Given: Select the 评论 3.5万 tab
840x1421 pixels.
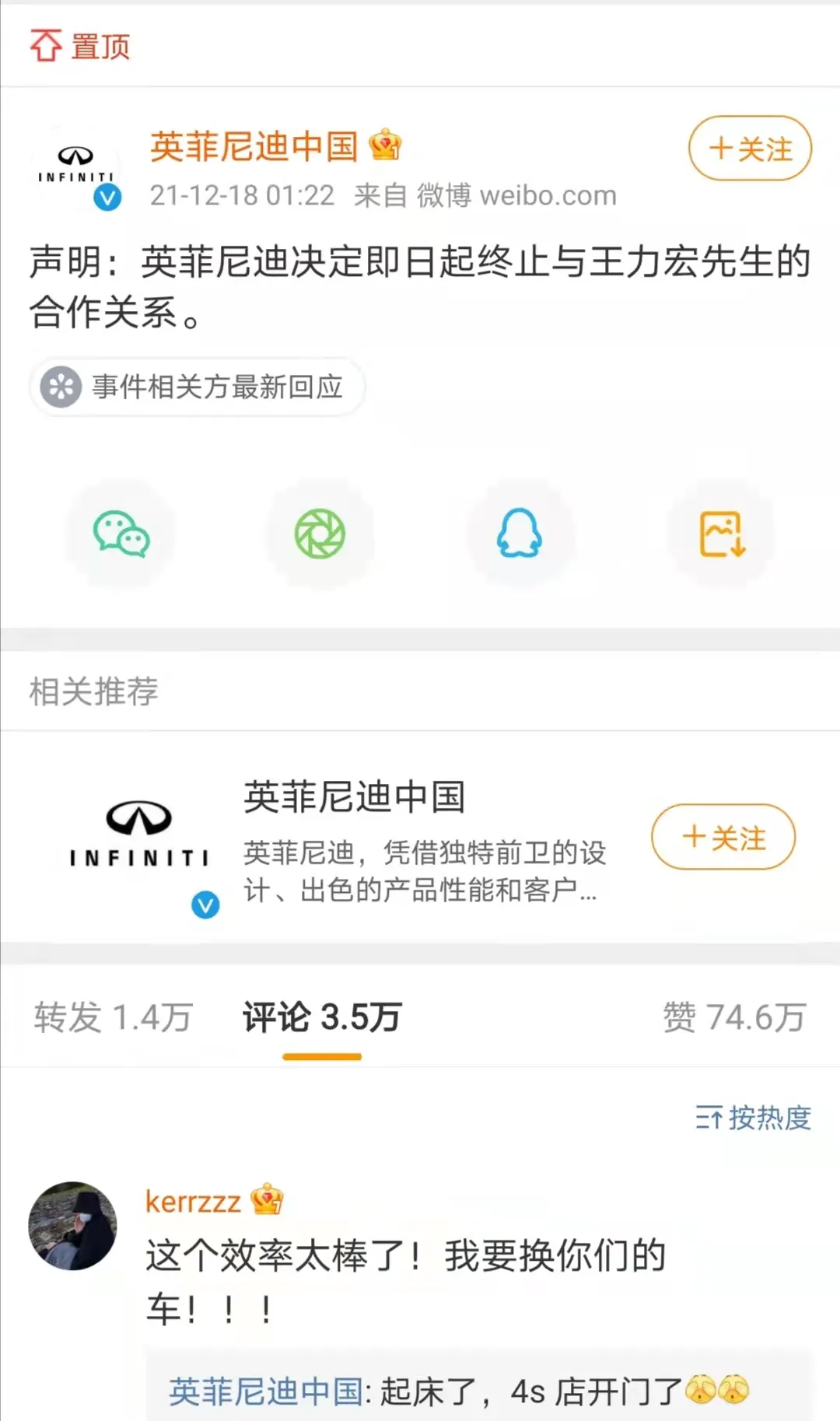Looking at the screenshot, I should (322, 1017).
